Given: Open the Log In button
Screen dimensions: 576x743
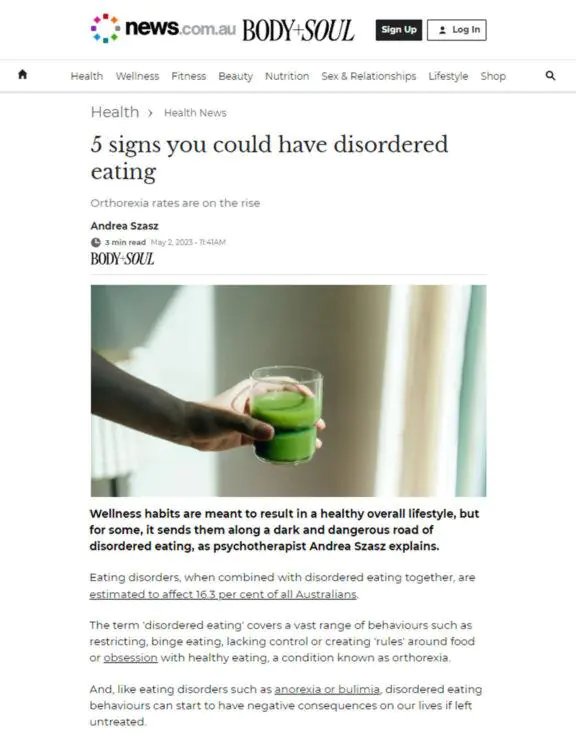Looking at the screenshot, I should point(457,30).
